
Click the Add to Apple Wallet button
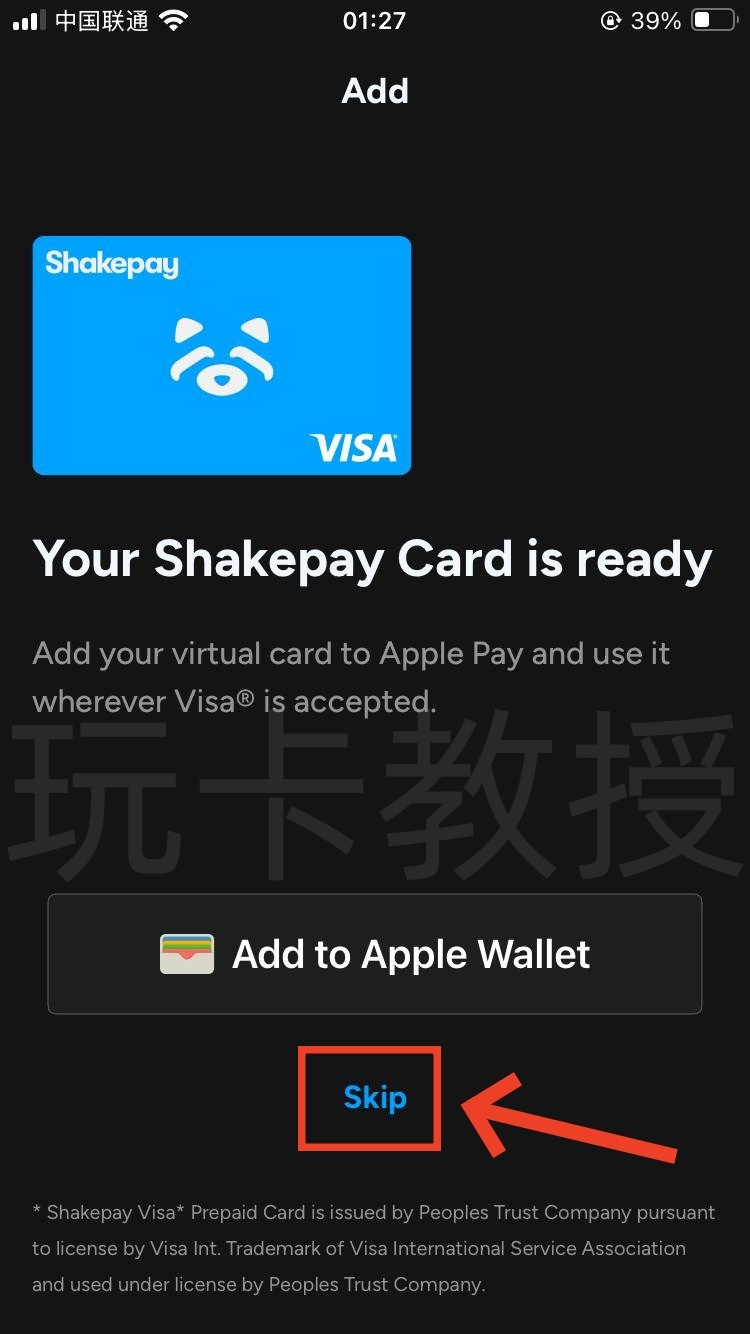375,954
